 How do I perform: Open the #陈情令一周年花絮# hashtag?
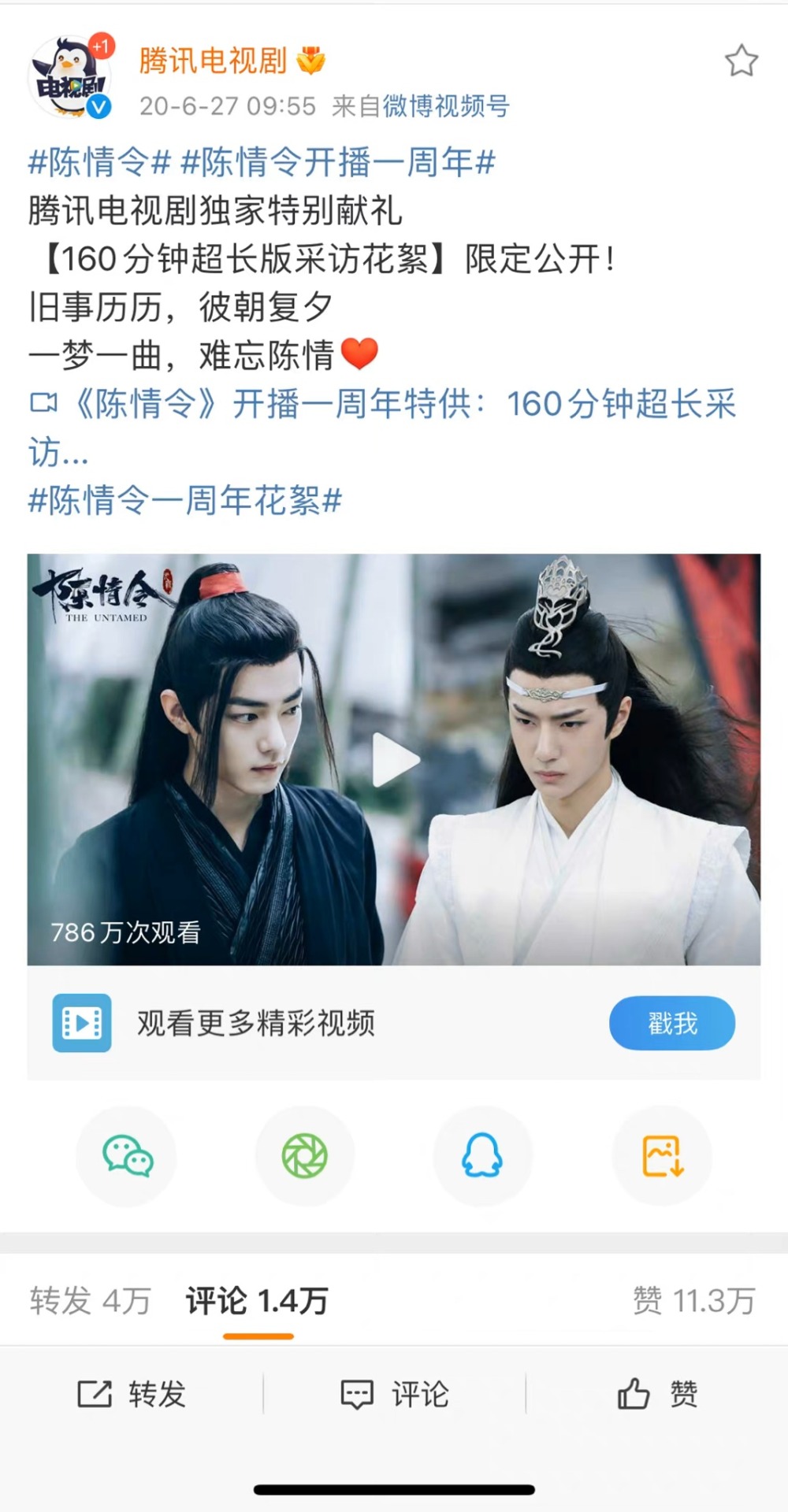pyautogui.click(x=185, y=501)
